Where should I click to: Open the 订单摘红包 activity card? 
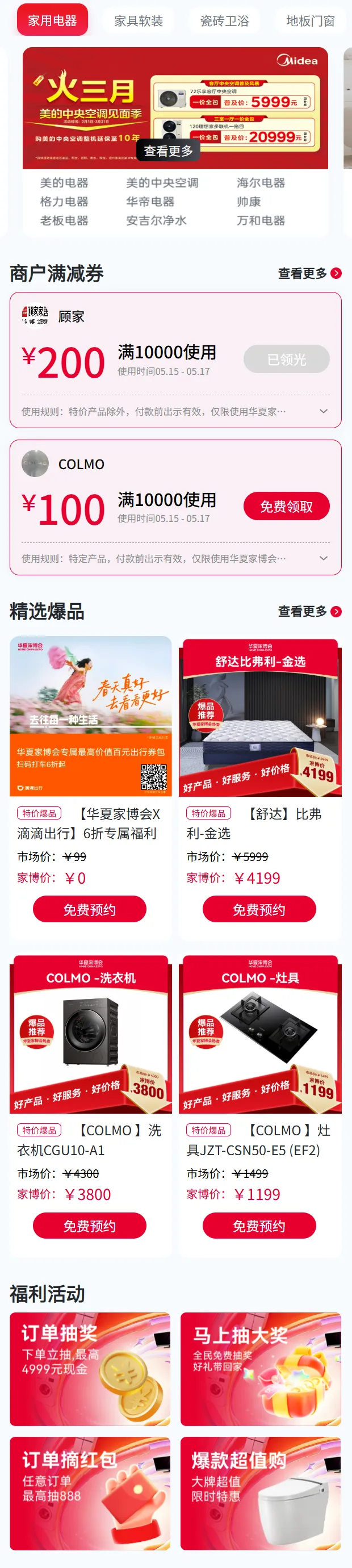tap(90, 1492)
